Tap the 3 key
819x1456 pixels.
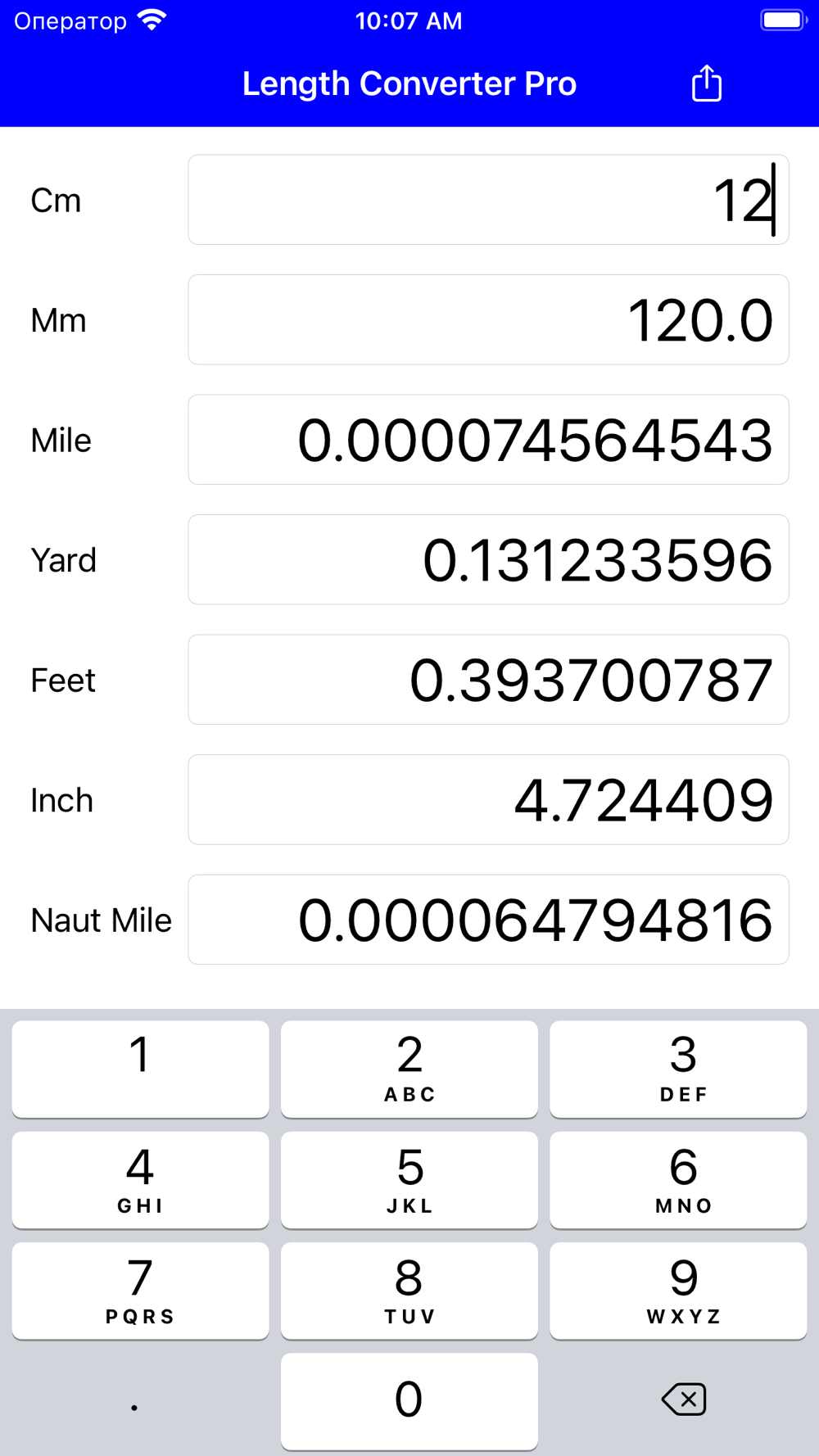coord(678,1069)
